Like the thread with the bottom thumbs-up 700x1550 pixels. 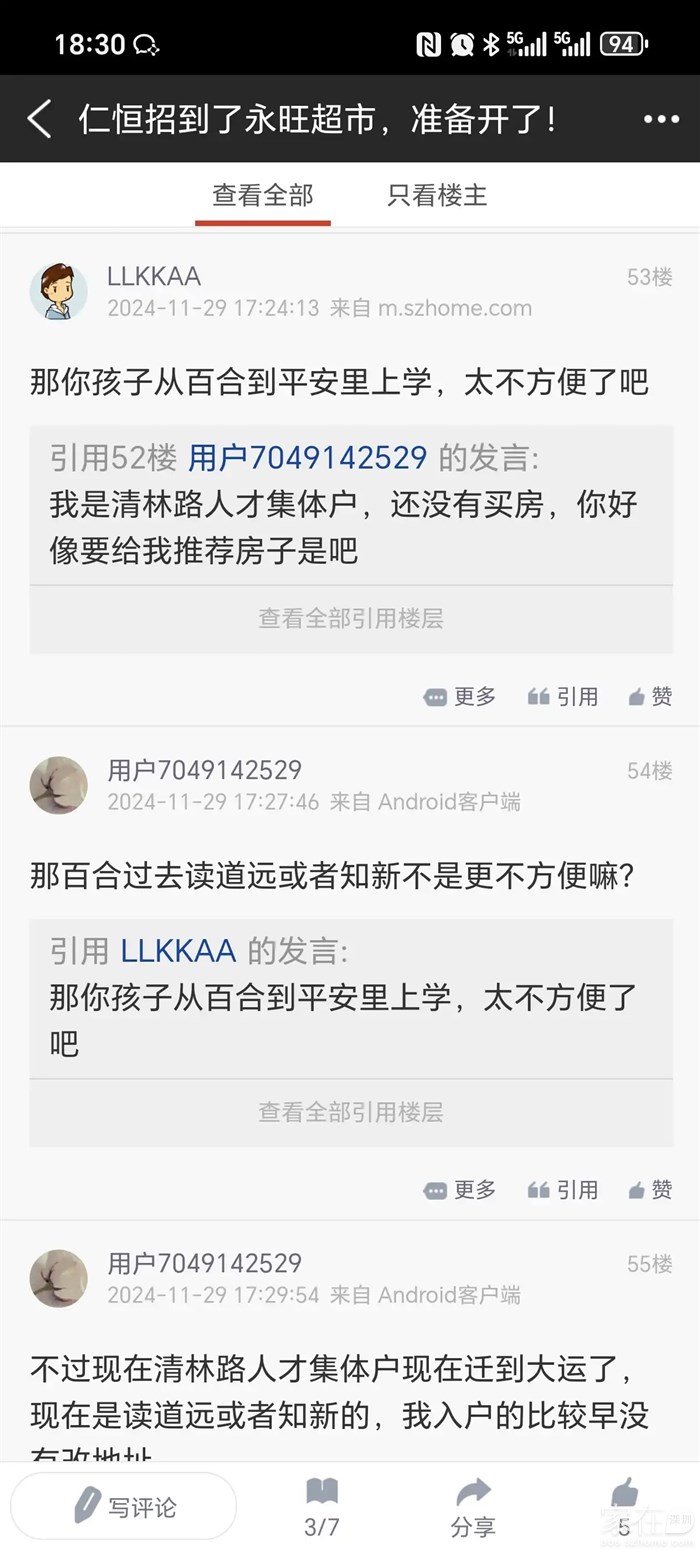pyautogui.click(x=625, y=1505)
